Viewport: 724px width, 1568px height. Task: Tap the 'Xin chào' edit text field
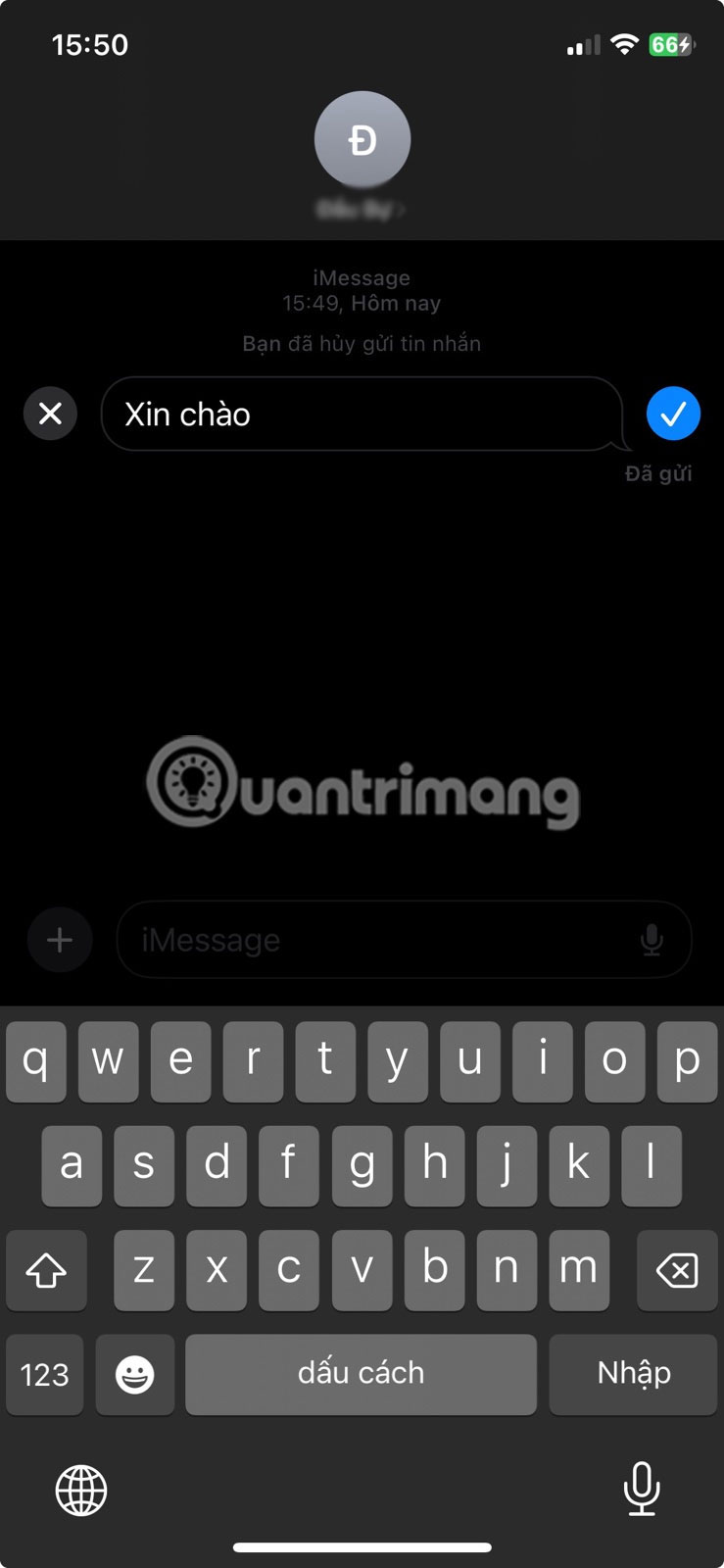tap(361, 415)
